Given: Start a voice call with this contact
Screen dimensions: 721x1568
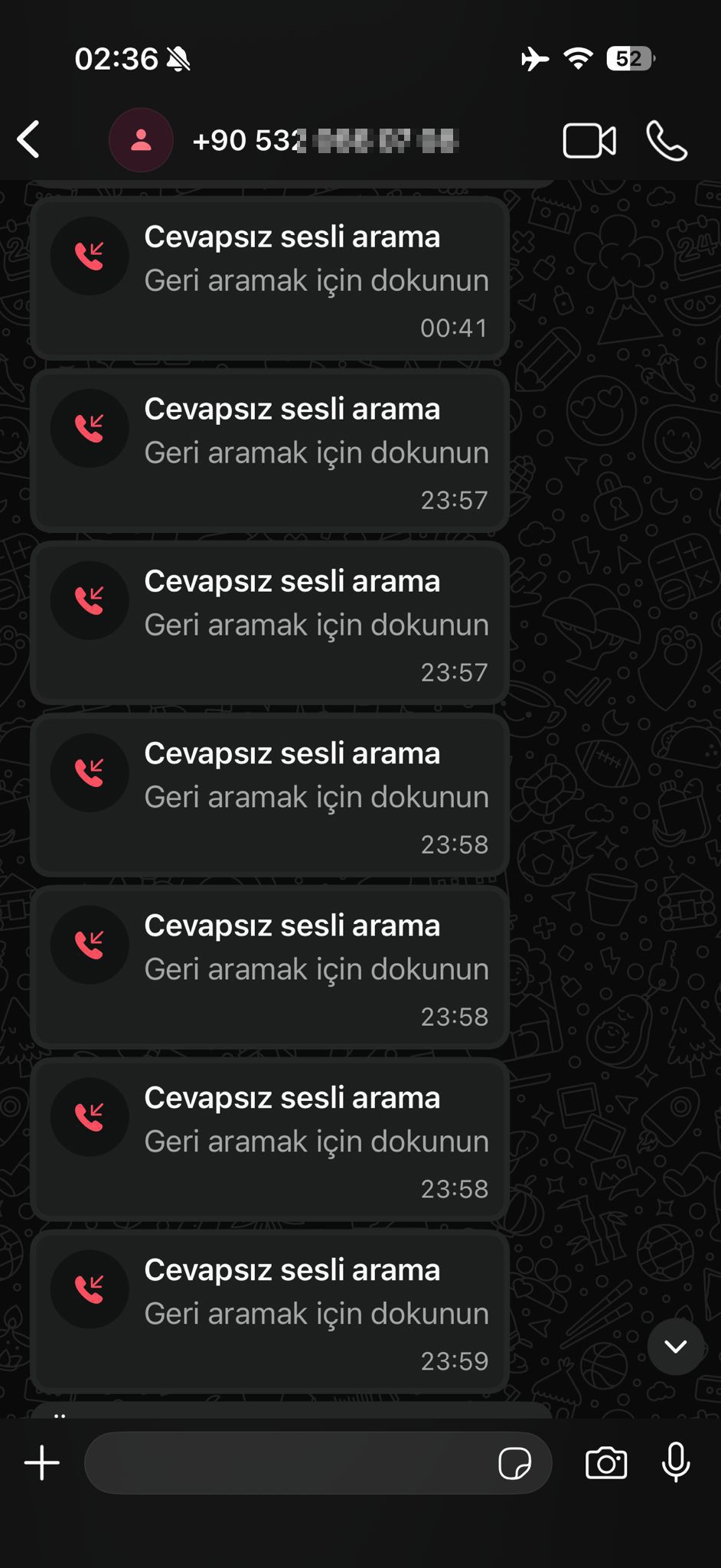Looking at the screenshot, I should pos(666,141).
